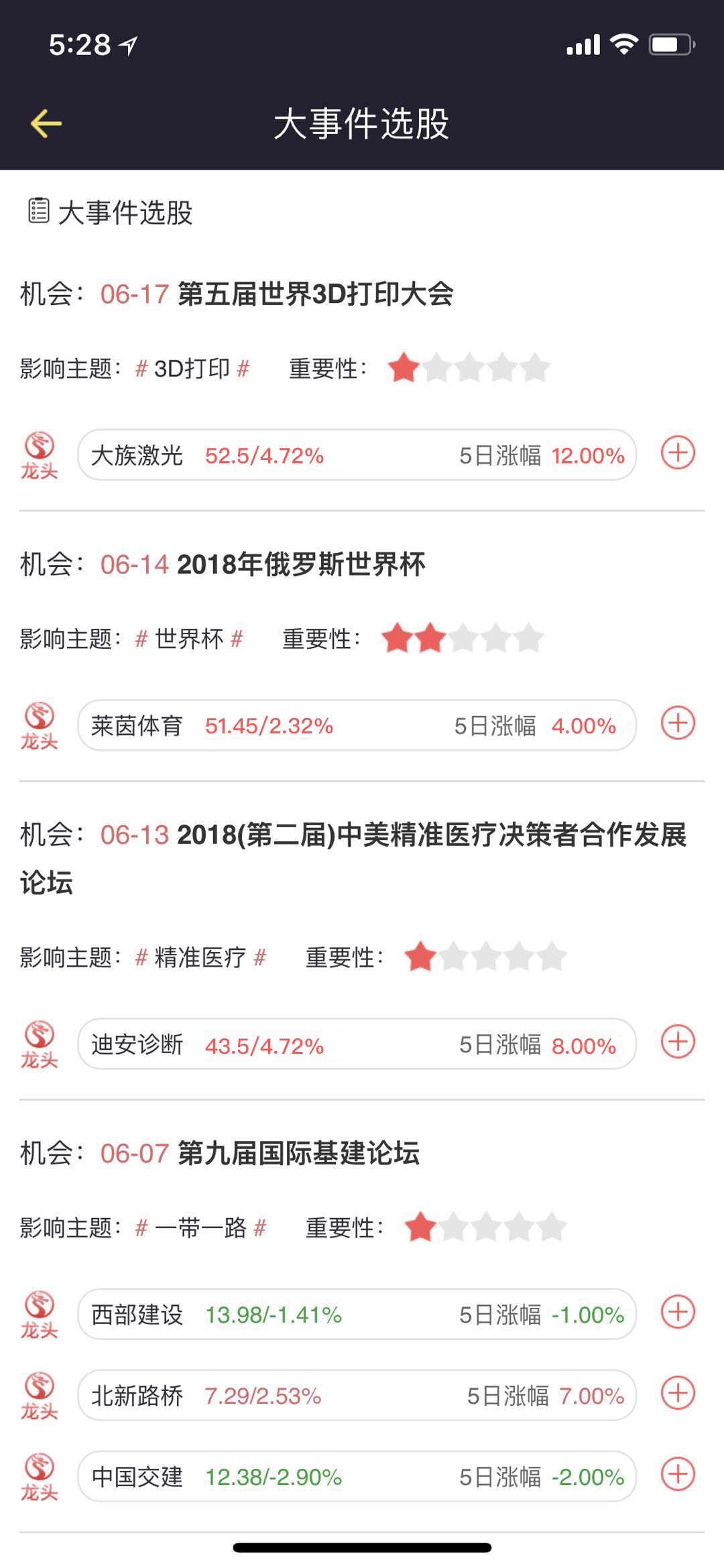
Task: Open the 大族激光 stock row
Action: point(357,455)
